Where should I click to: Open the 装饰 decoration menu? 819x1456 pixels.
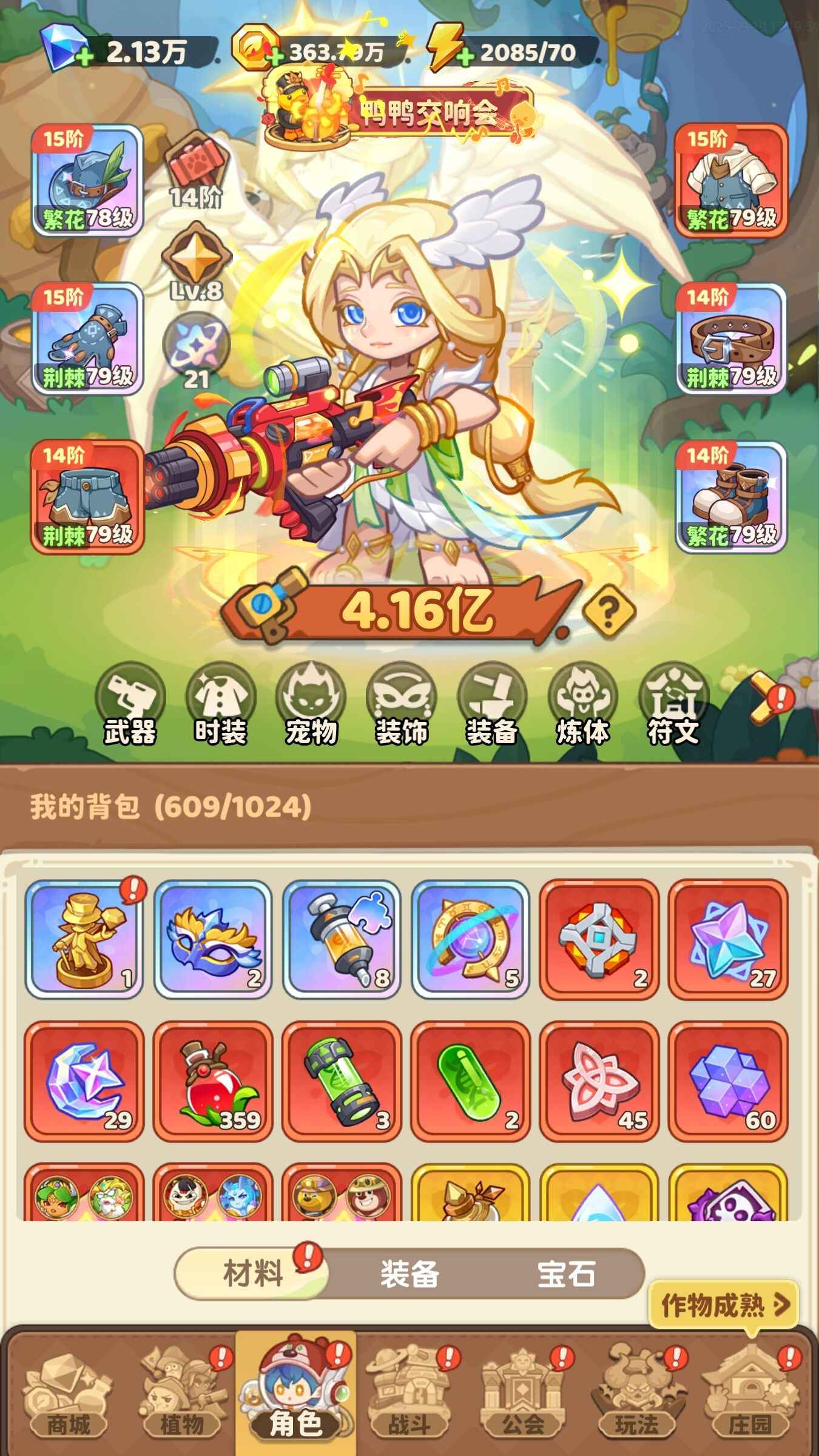[x=402, y=704]
